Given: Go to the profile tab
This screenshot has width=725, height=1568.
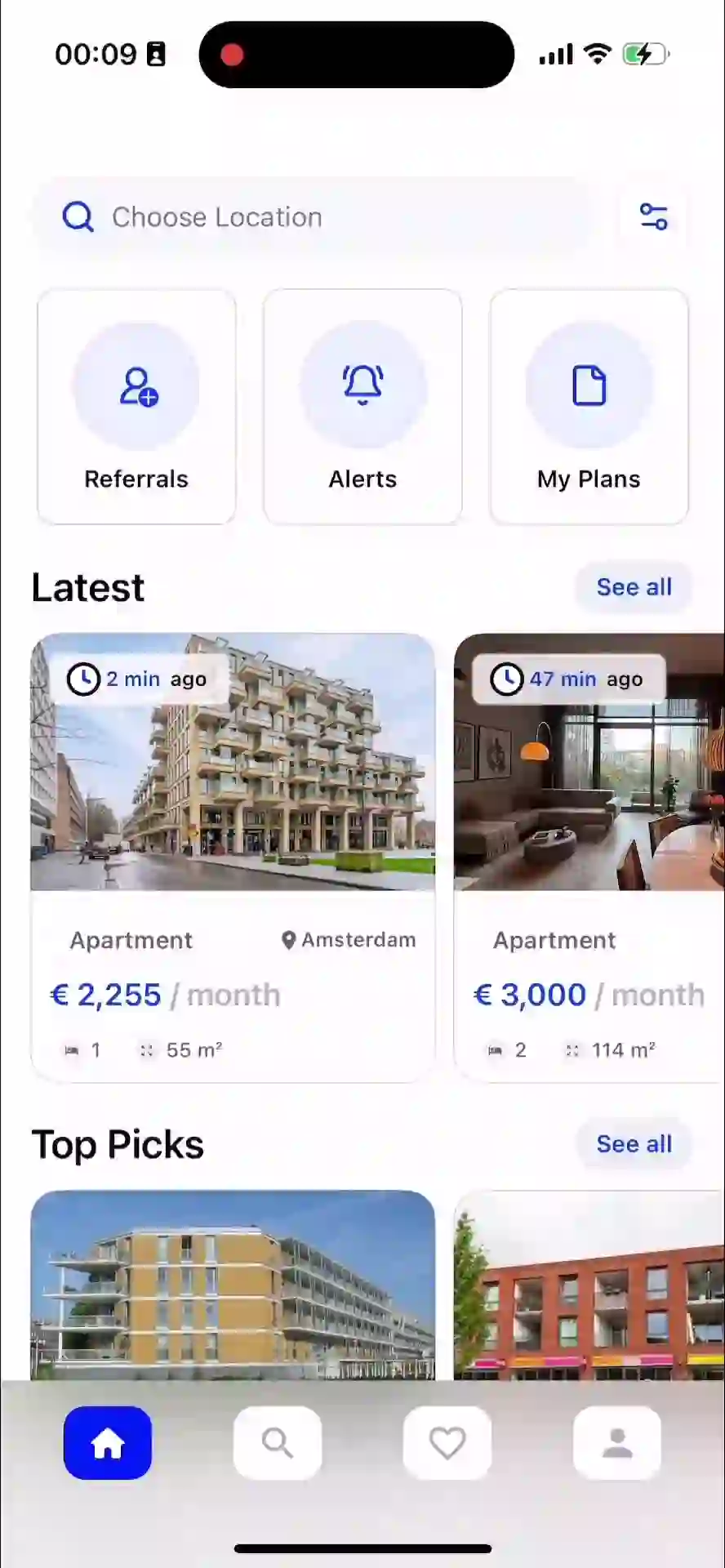Looking at the screenshot, I should tap(617, 1443).
